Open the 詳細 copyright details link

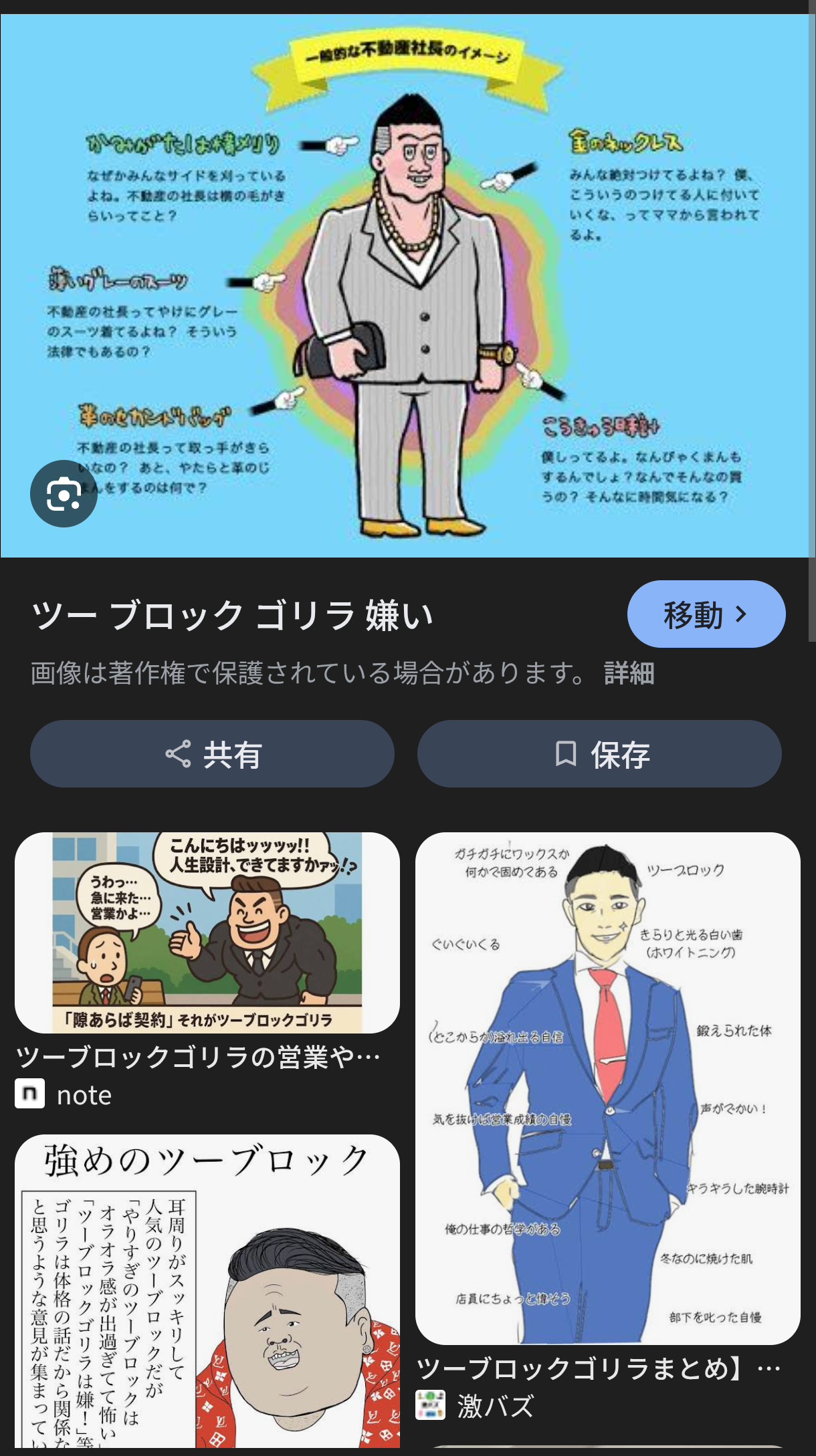(x=629, y=673)
